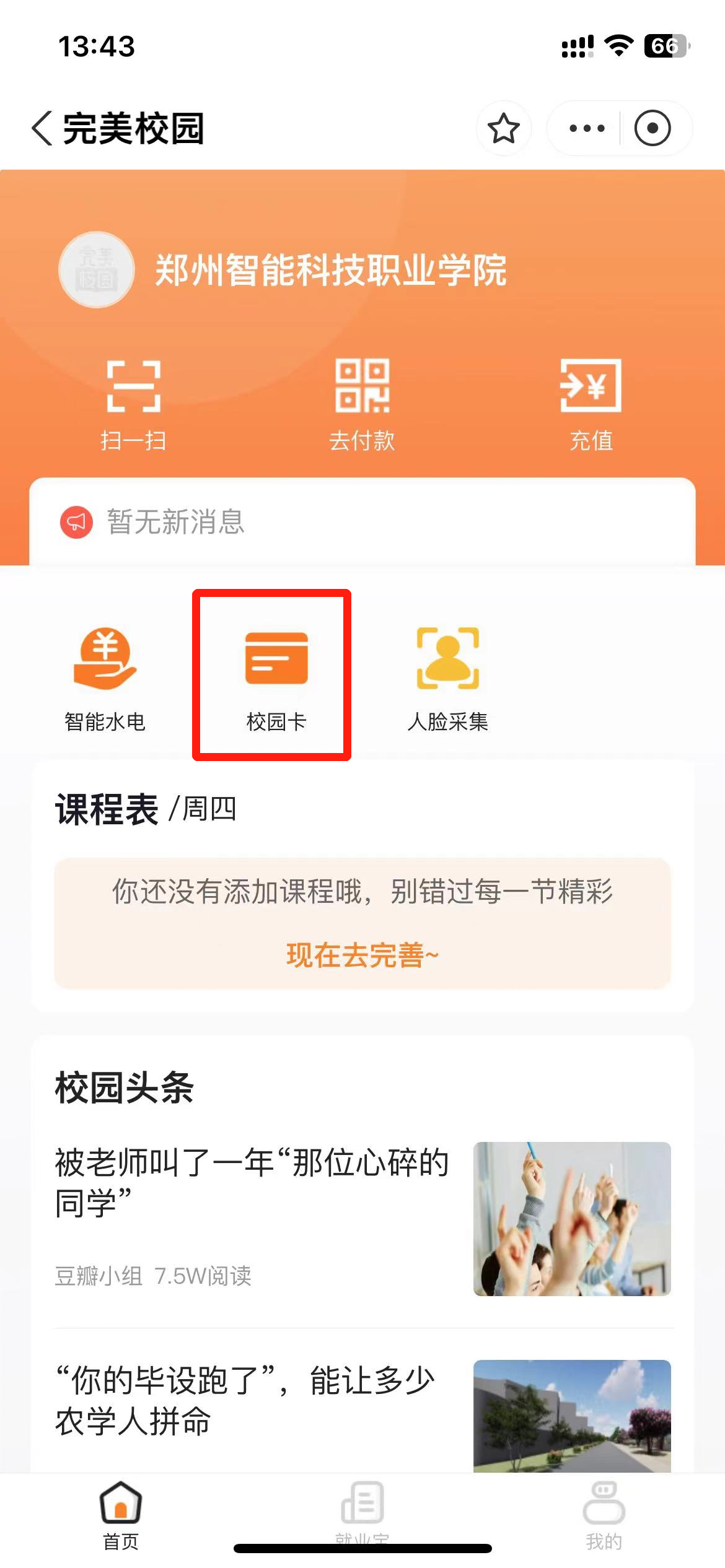
Task: Tap 现在去完善 to add courses
Action: coord(362,954)
